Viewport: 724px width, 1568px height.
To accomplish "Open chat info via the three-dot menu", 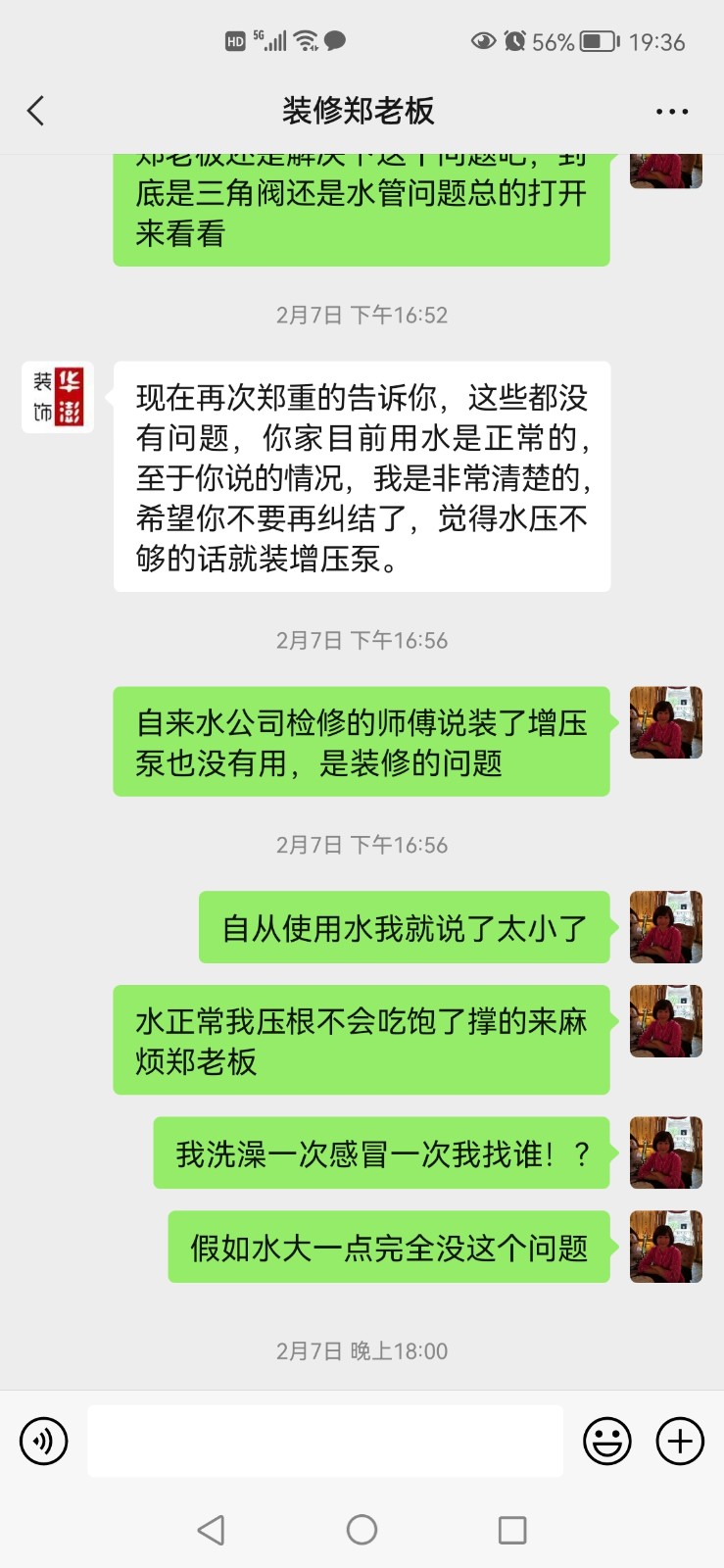I will tap(671, 112).
